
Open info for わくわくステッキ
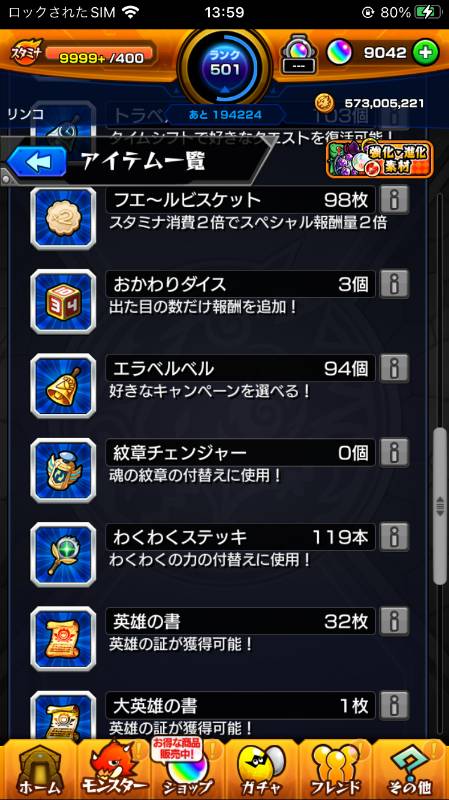[394, 536]
